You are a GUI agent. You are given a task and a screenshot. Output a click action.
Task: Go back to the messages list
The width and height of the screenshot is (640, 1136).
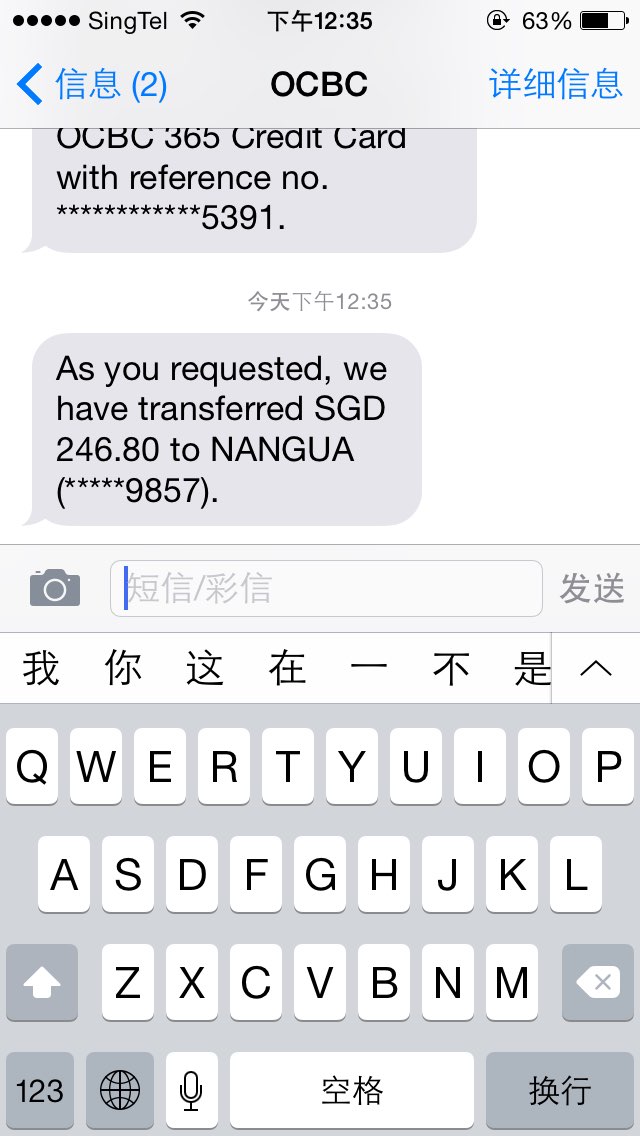(x=90, y=84)
